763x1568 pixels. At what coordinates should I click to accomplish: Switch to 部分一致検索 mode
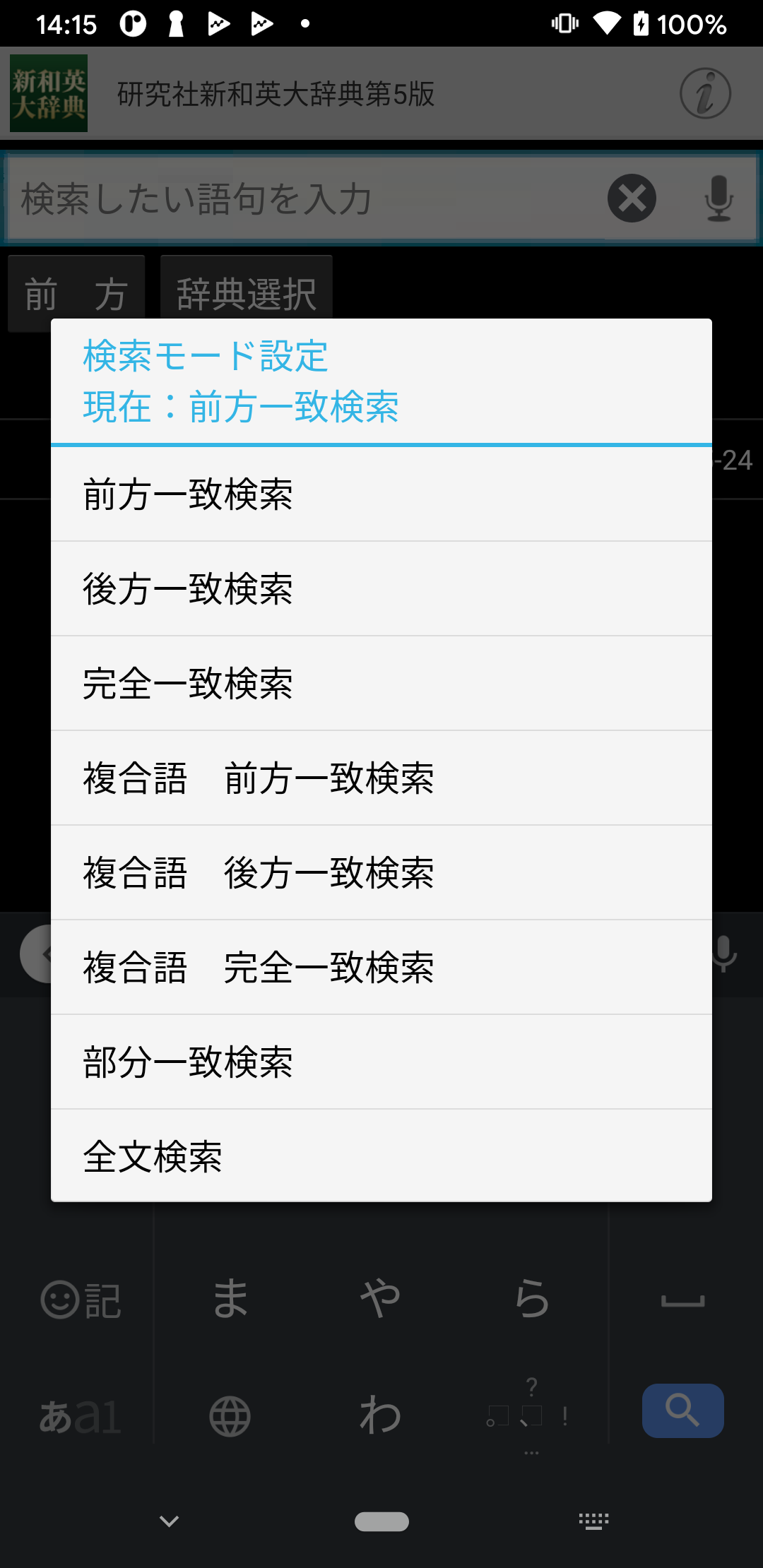pos(381,1062)
